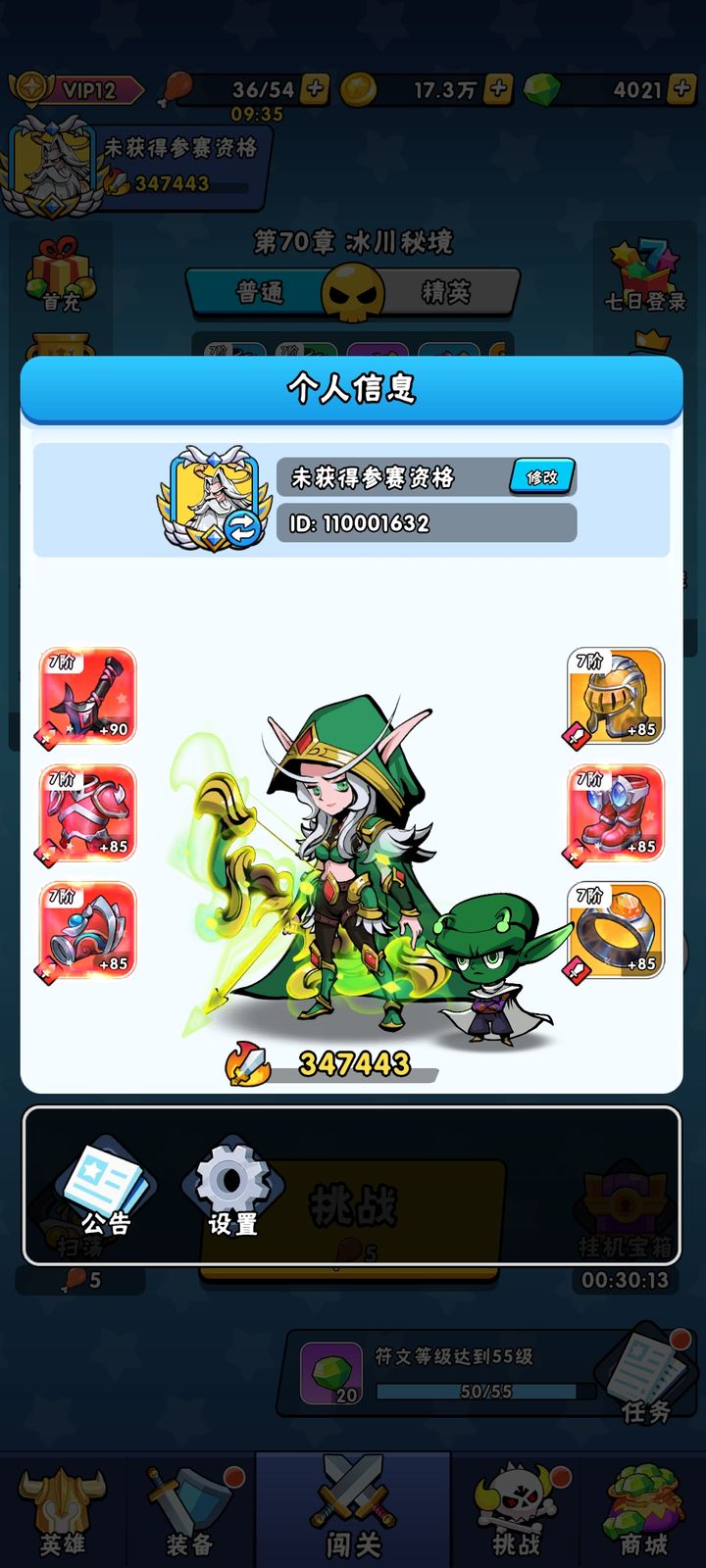
Task: View the ring equipment slot
Action: point(616,931)
